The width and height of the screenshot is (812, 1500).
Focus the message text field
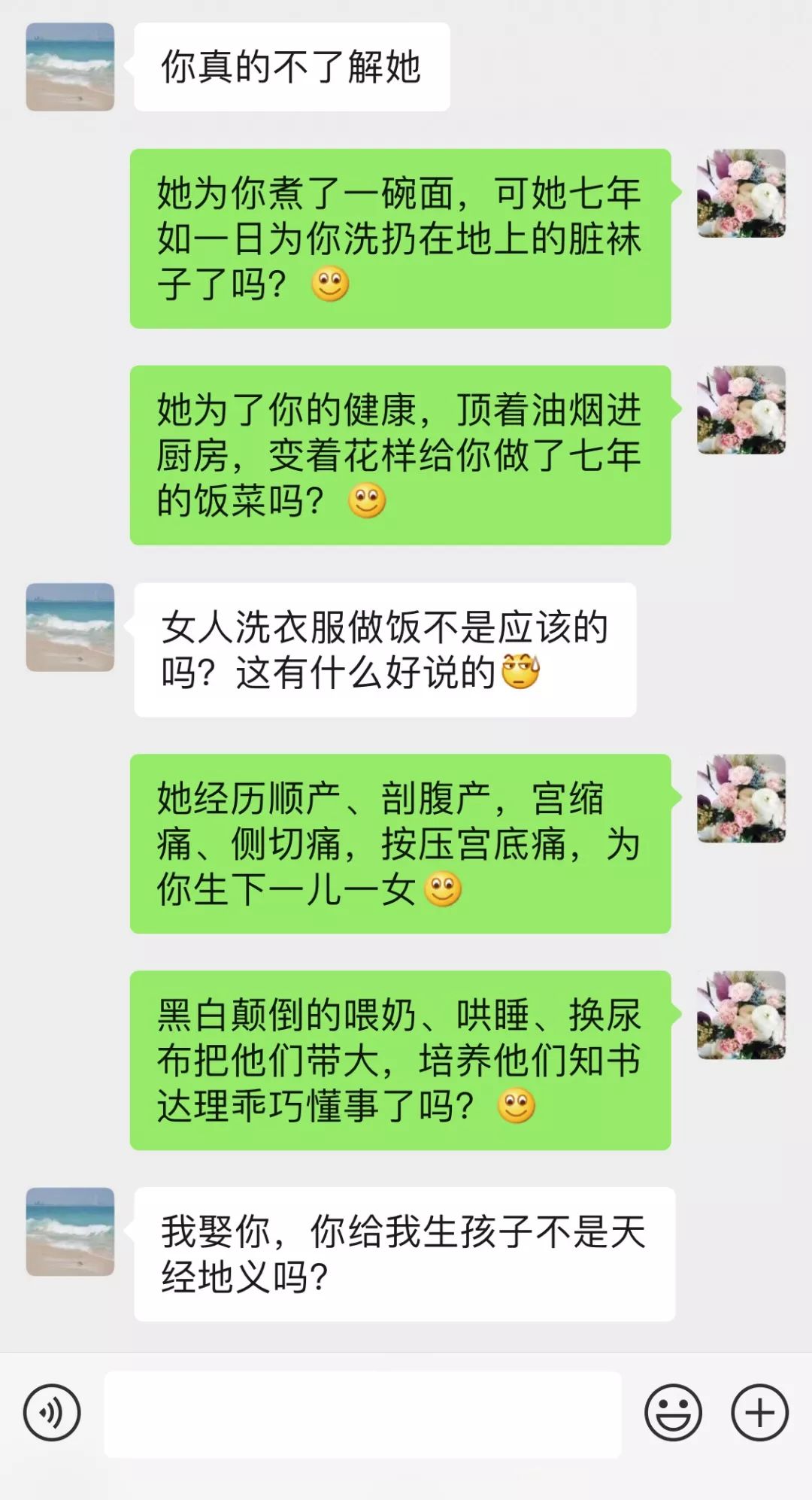362,1413
